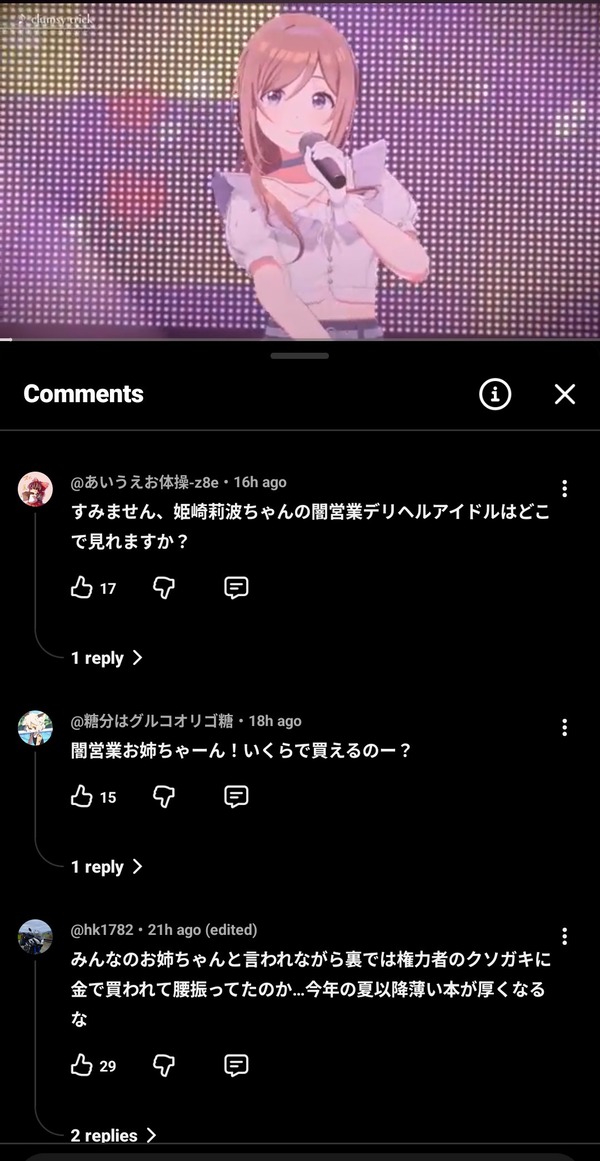Reply to @hk1782's comment
The width and height of the screenshot is (600, 1161).
[x=236, y=1065]
